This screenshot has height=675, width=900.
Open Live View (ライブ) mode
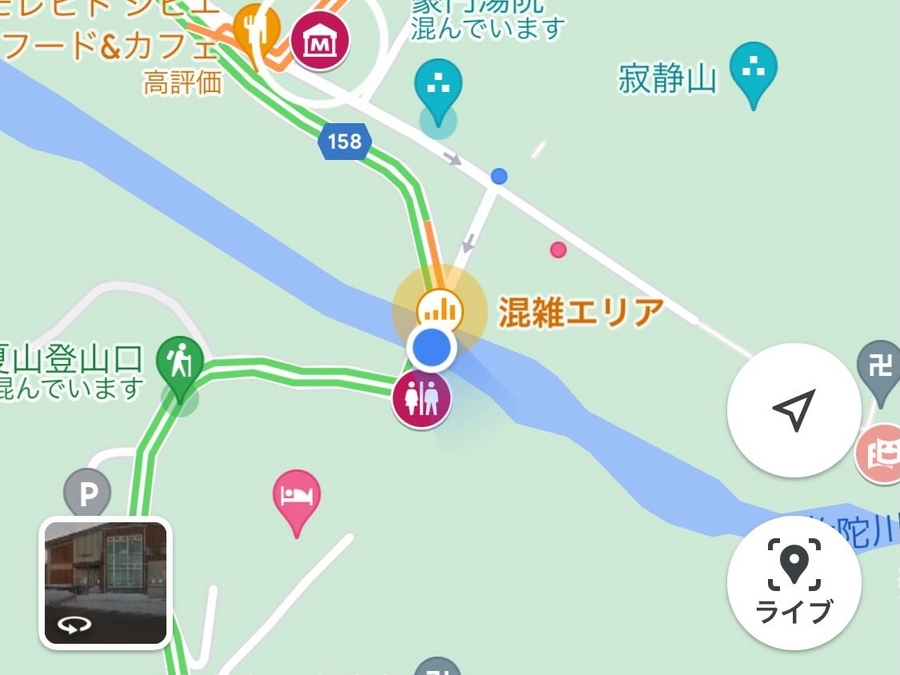pyautogui.click(x=794, y=584)
